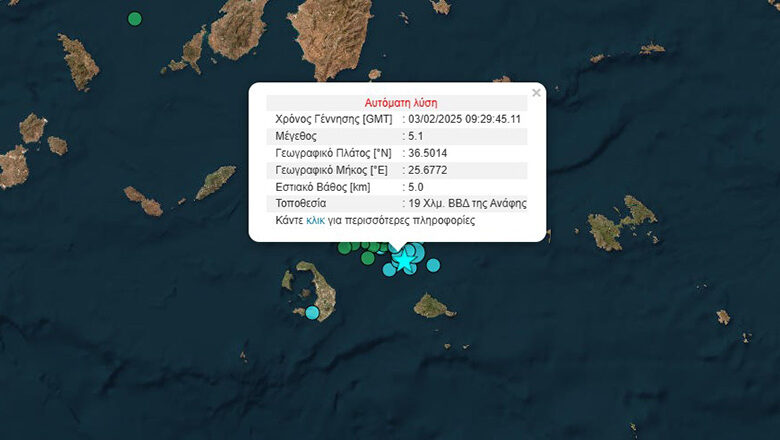The width and height of the screenshot is (780, 440).
Task: Select the cyan marker beside Santorini island
Action: coord(313,313)
